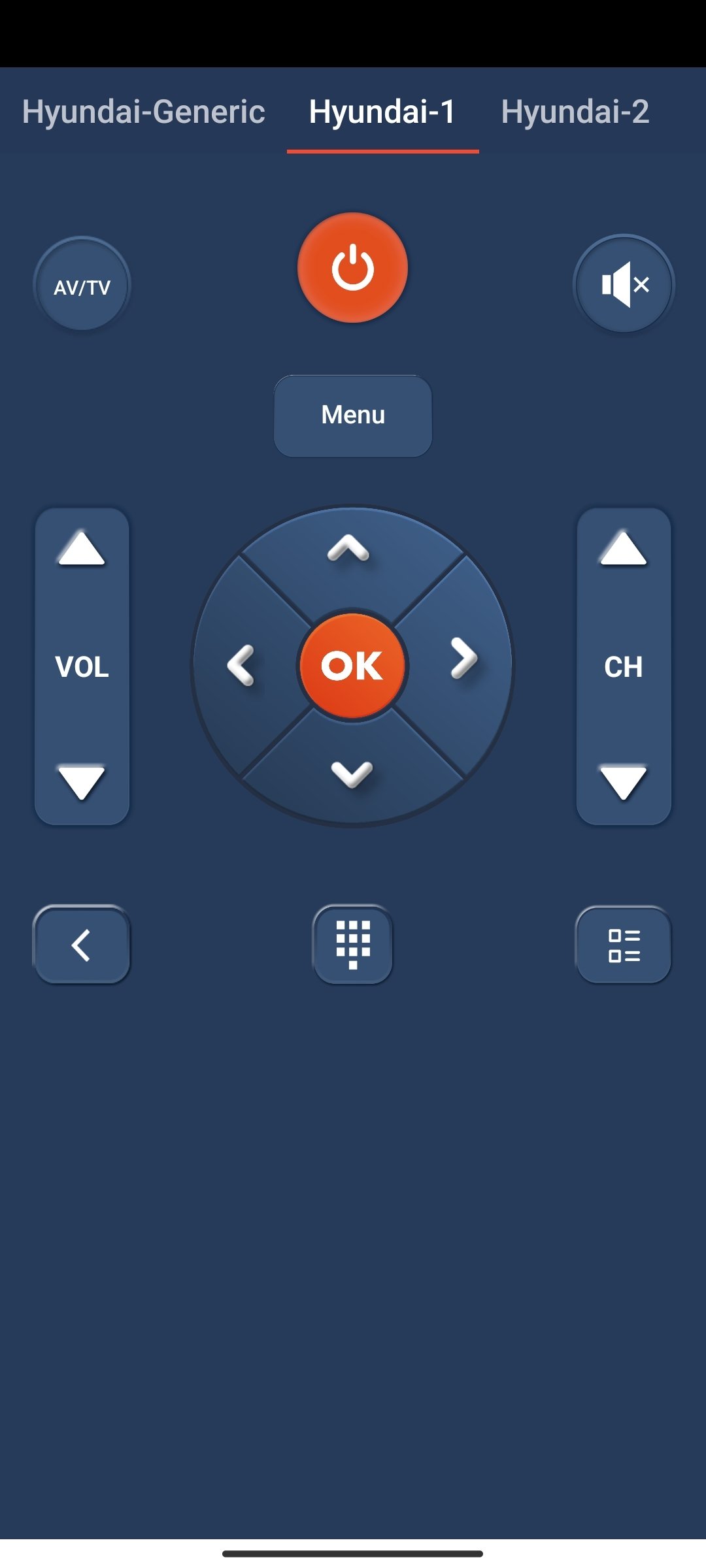Switch to the Hyundai-2 tab
Screen dimensions: 706x1568
(x=575, y=112)
